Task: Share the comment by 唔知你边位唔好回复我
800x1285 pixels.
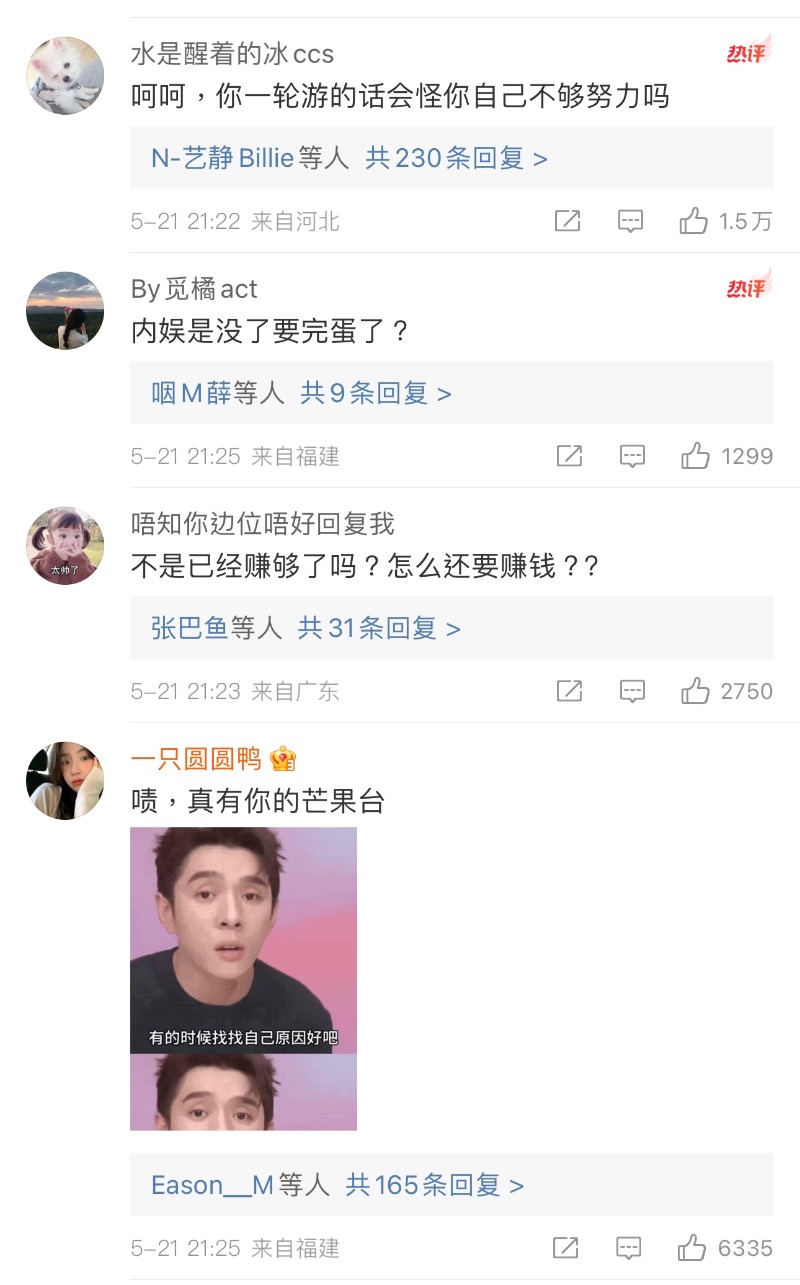Action: tap(569, 691)
